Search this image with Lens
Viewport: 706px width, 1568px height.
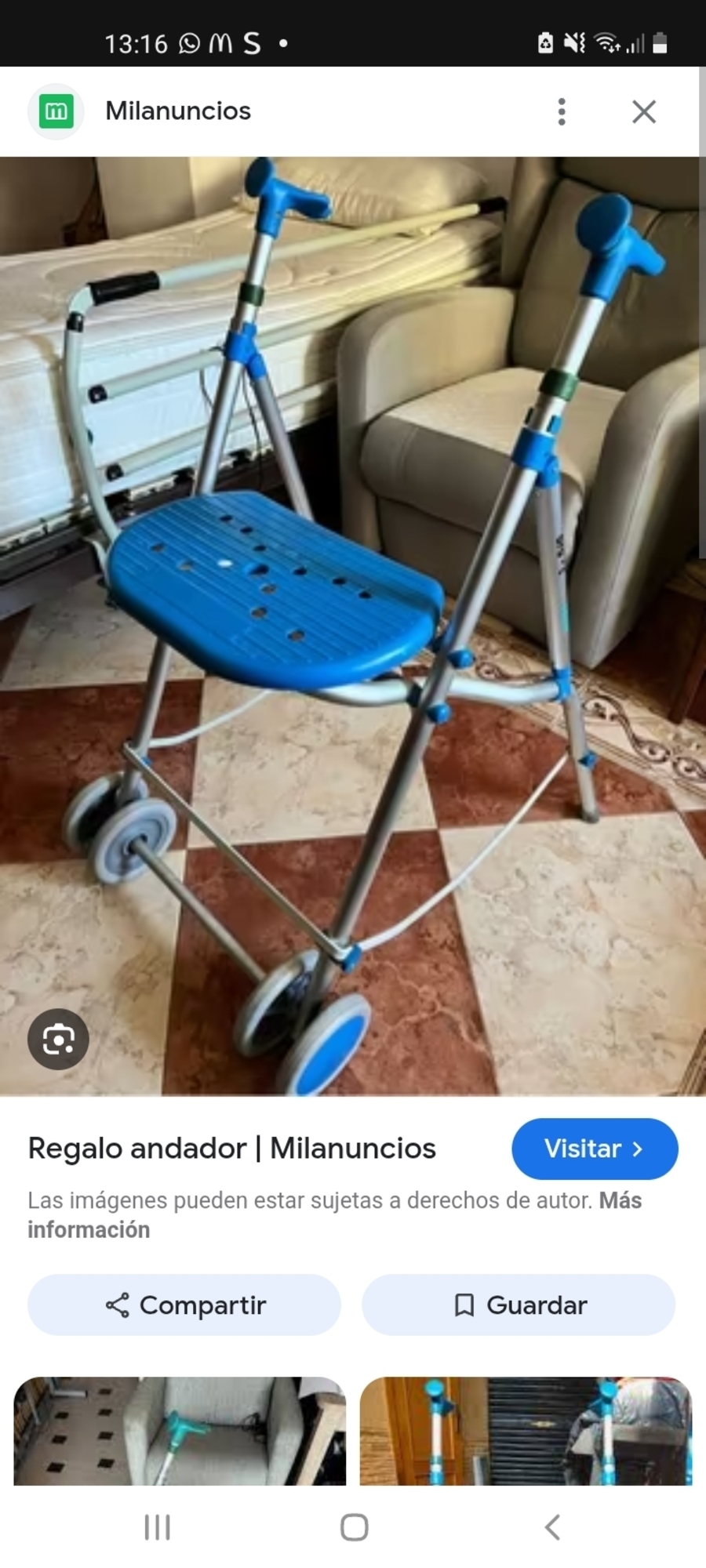[58, 1040]
